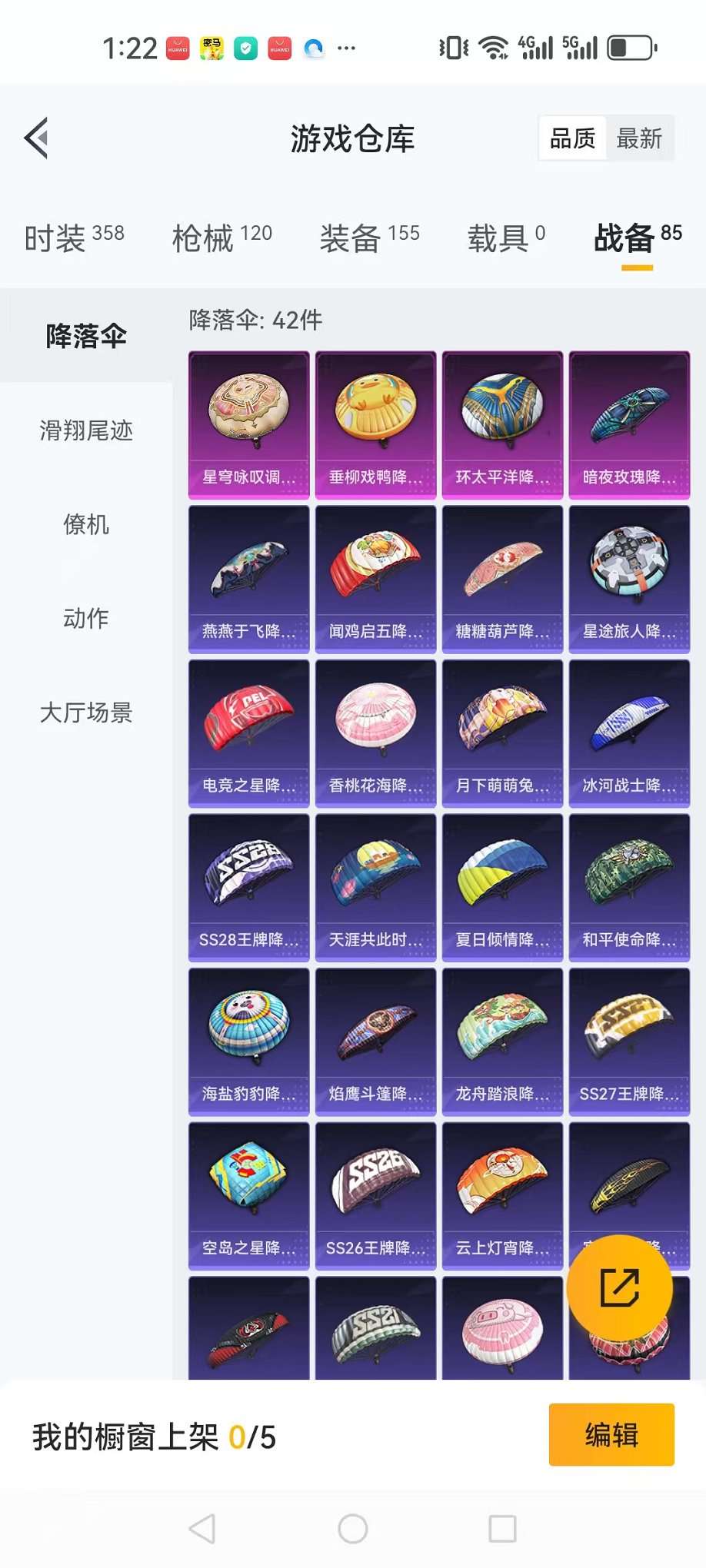706x1568 pixels.
Task: Open the SS28王牌 parachute item
Action: tap(248, 888)
